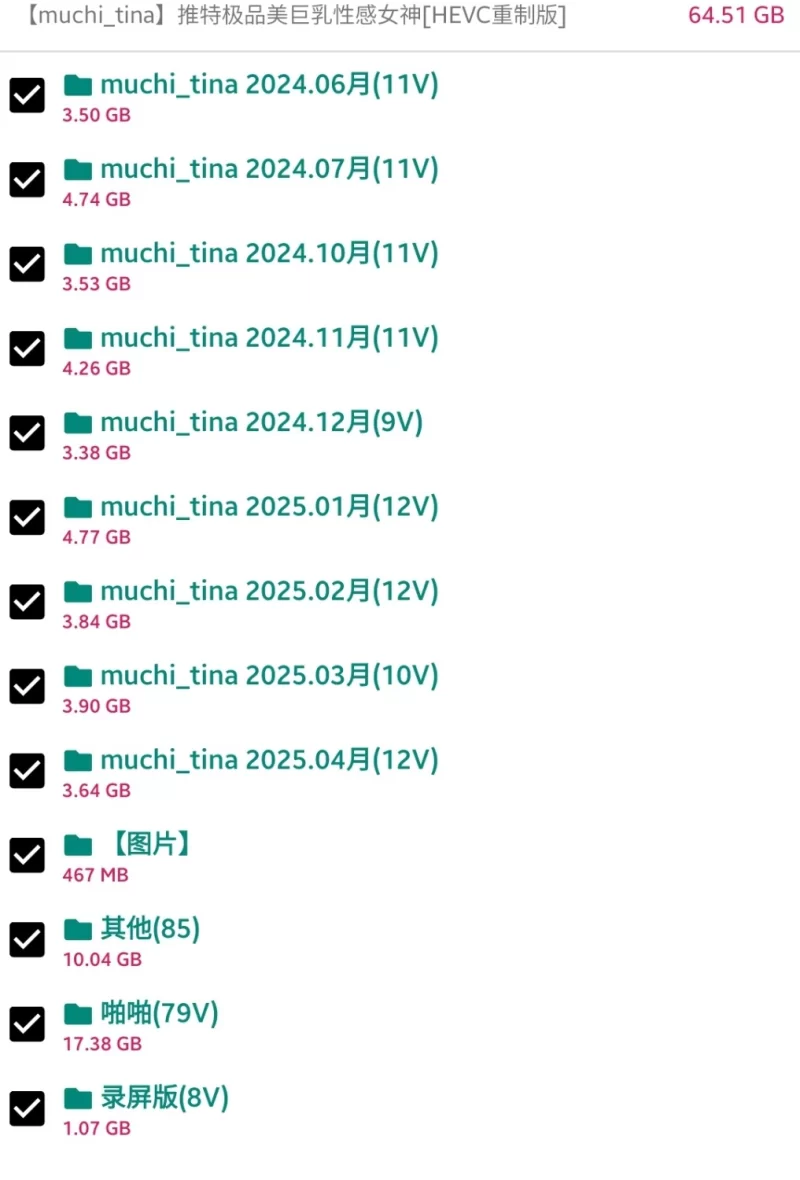This screenshot has height=1180, width=800.
Task: Toggle the checkbox for muchi_tina 2024.12月(9V)
Action: point(27,434)
